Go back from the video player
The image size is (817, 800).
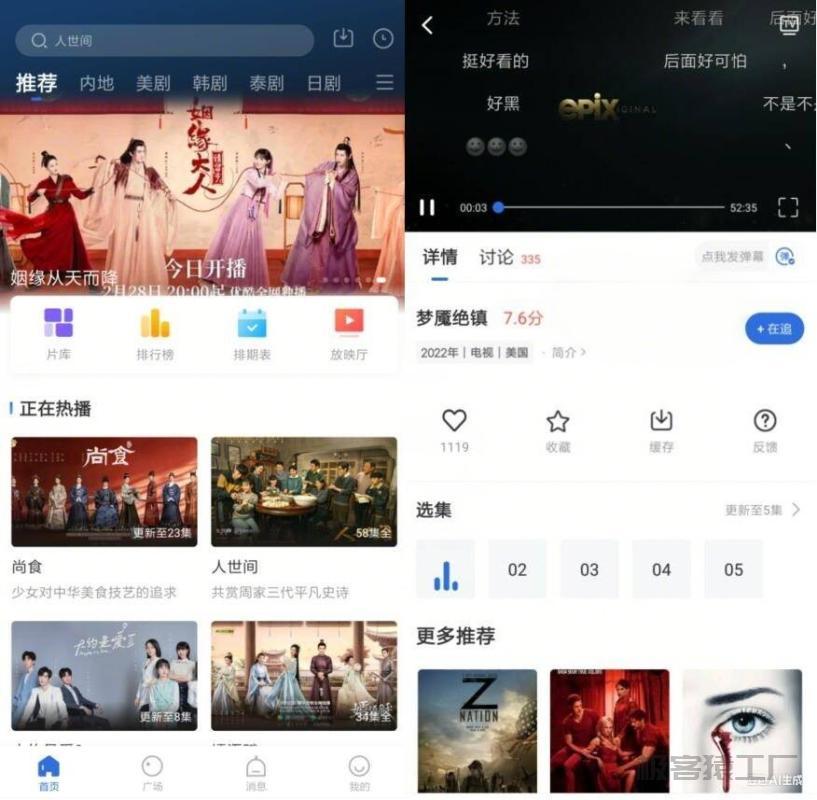[x=427, y=25]
